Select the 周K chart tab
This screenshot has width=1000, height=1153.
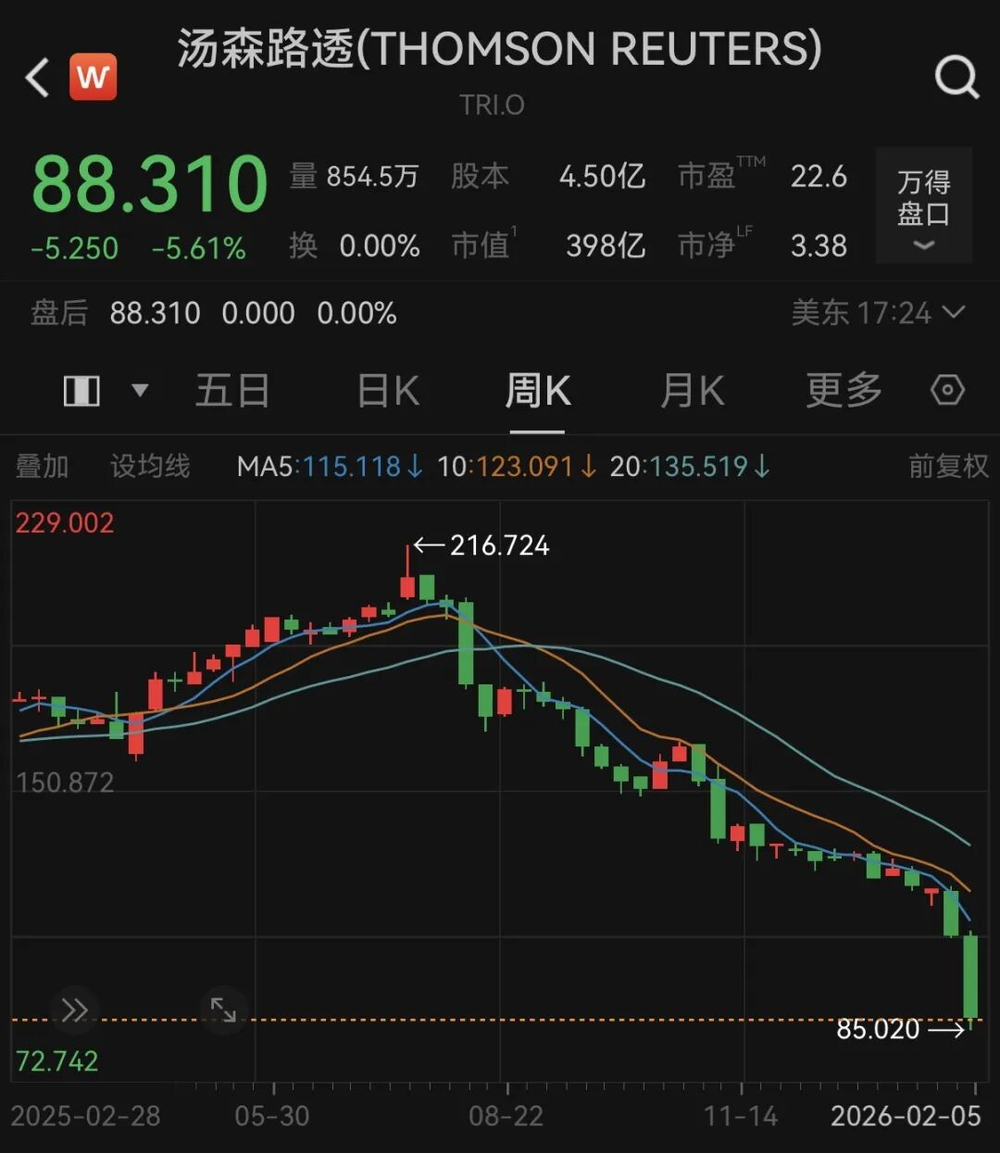point(537,390)
